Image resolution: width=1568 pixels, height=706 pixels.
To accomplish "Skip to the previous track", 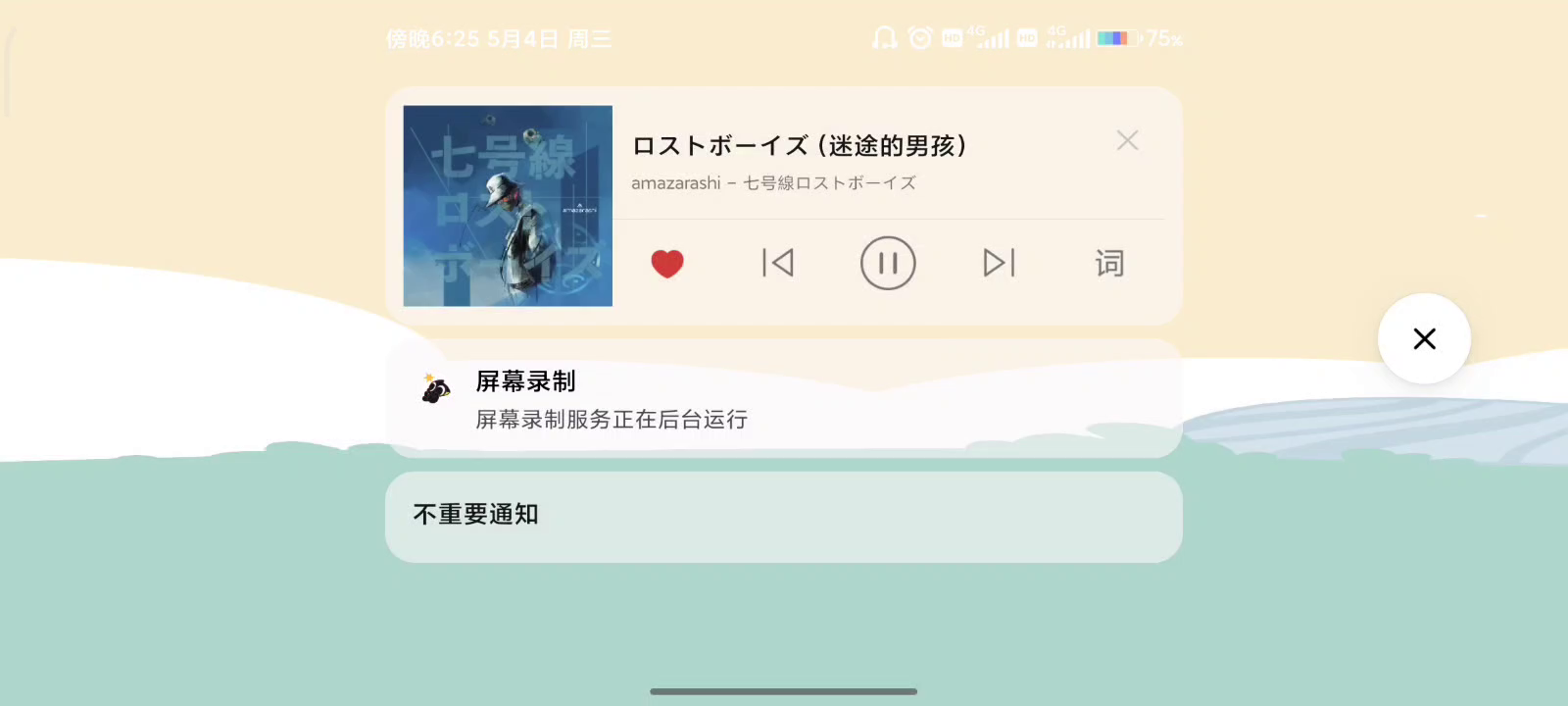I will click(778, 263).
